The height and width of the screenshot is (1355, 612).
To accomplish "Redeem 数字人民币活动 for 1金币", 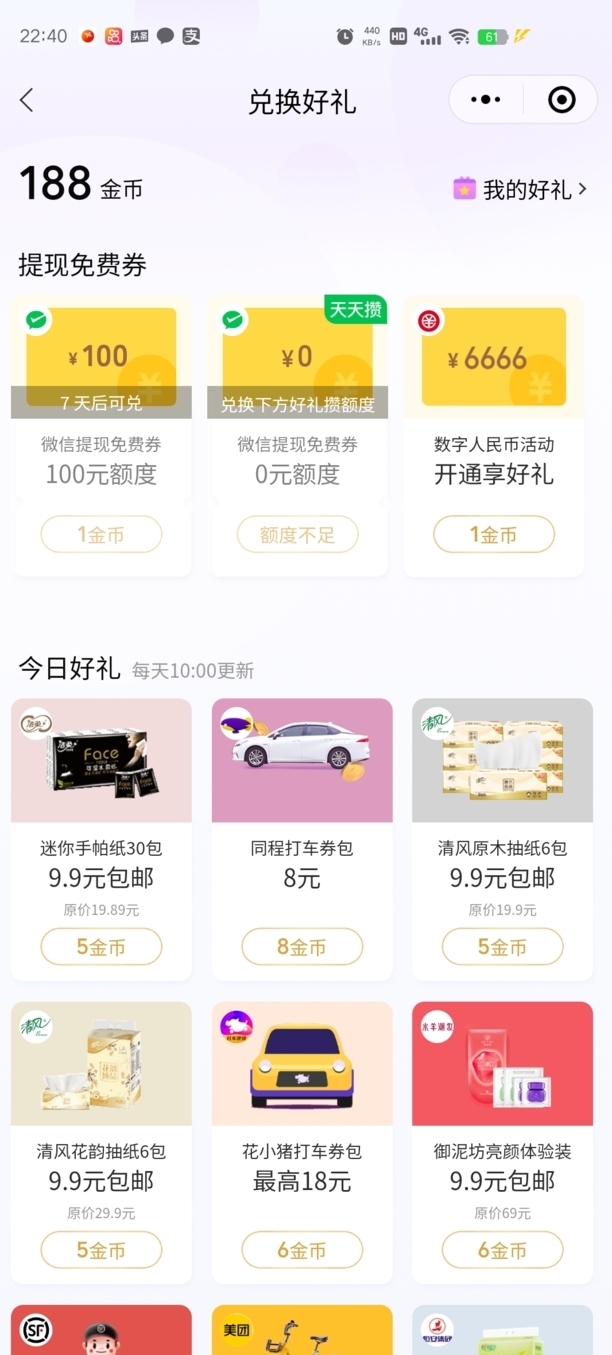I will tap(493, 535).
